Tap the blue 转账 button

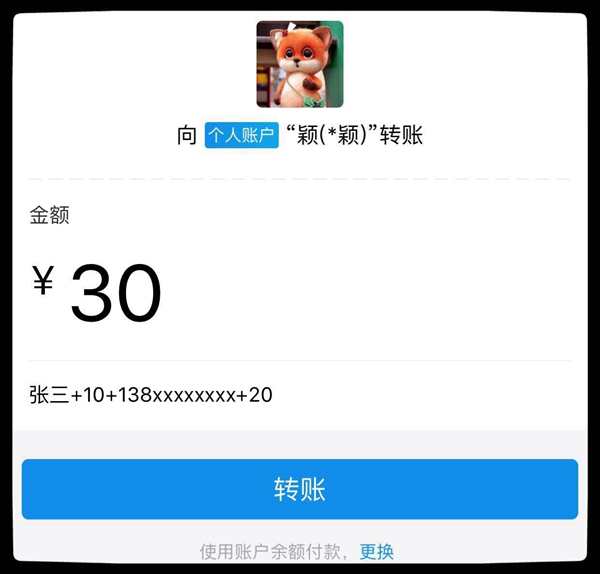300,489
